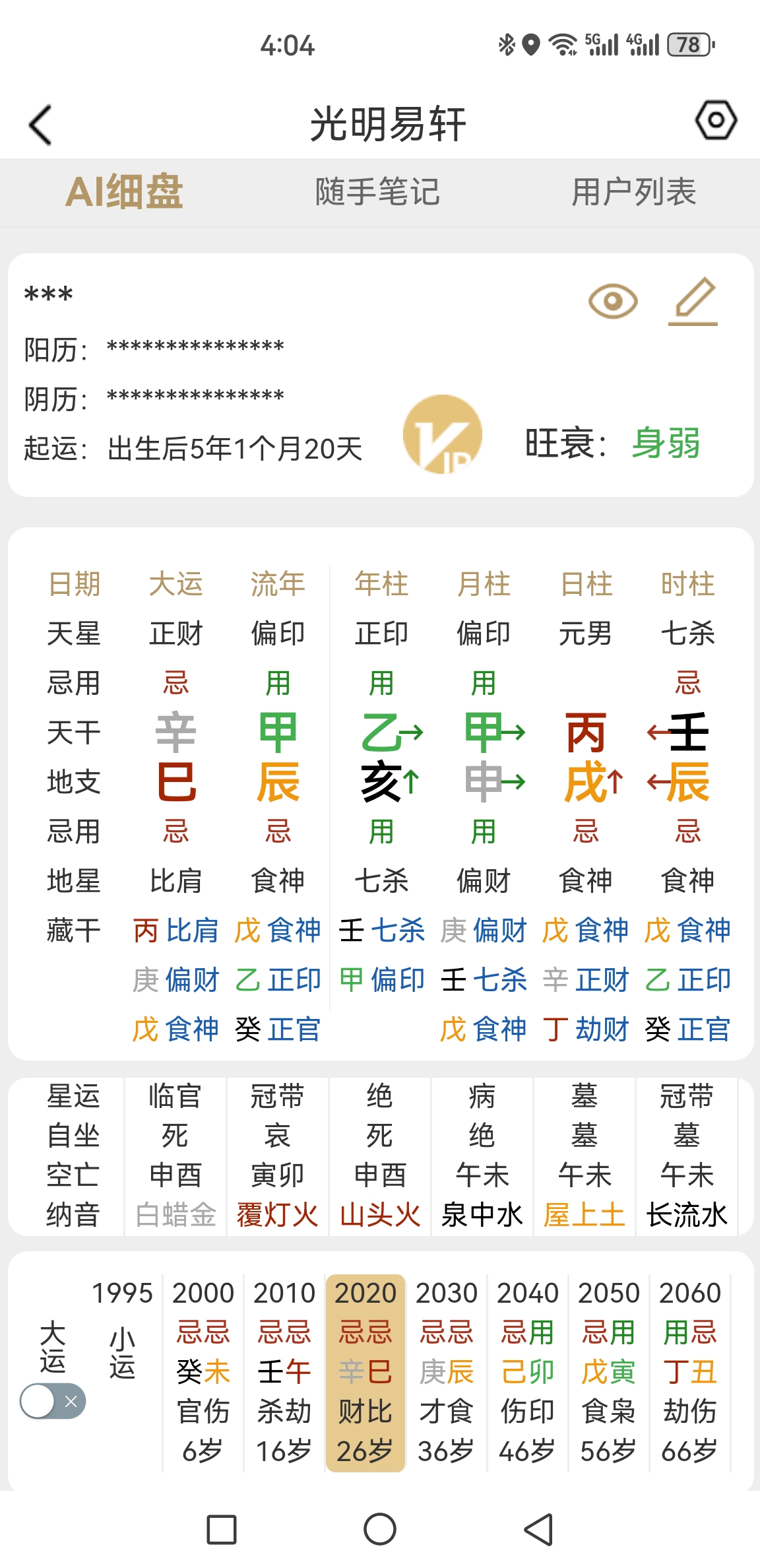Select the 2050 戊寅 luck period
Screen dimensions: 760x1568
click(x=609, y=1373)
